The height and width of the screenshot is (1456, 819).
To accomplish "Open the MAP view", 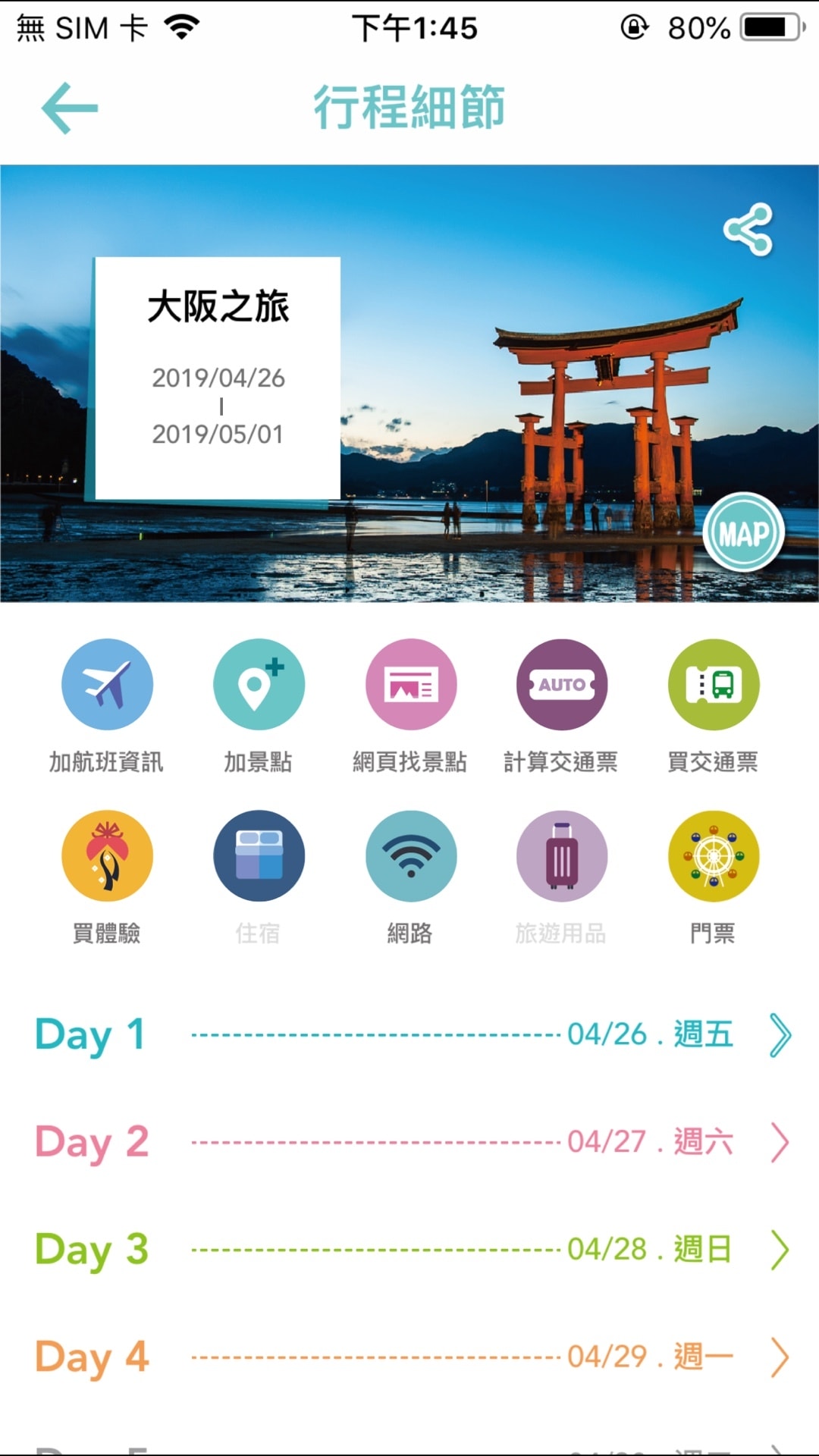I will (744, 532).
